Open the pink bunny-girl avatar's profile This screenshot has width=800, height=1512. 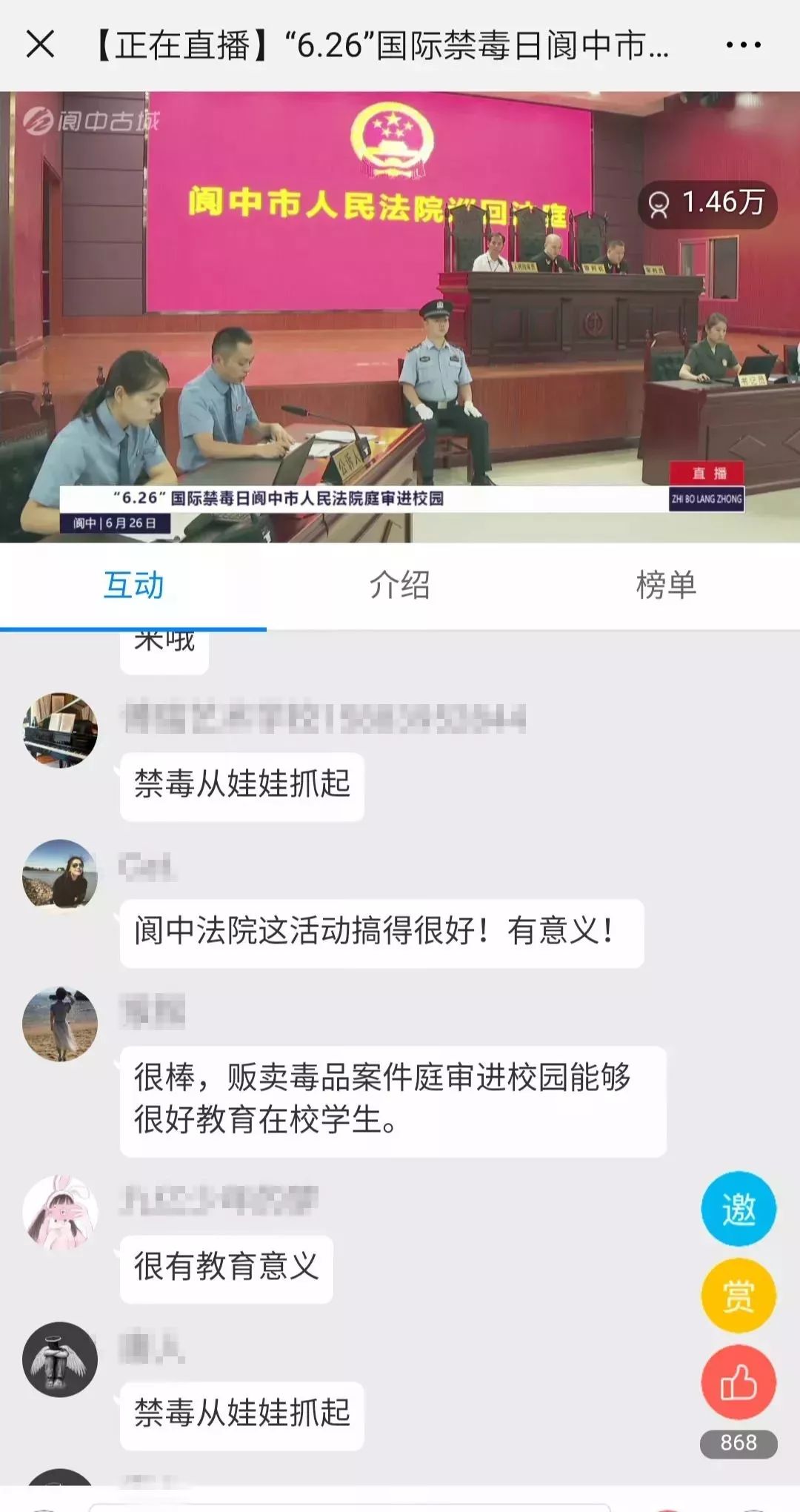[x=60, y=1213]
